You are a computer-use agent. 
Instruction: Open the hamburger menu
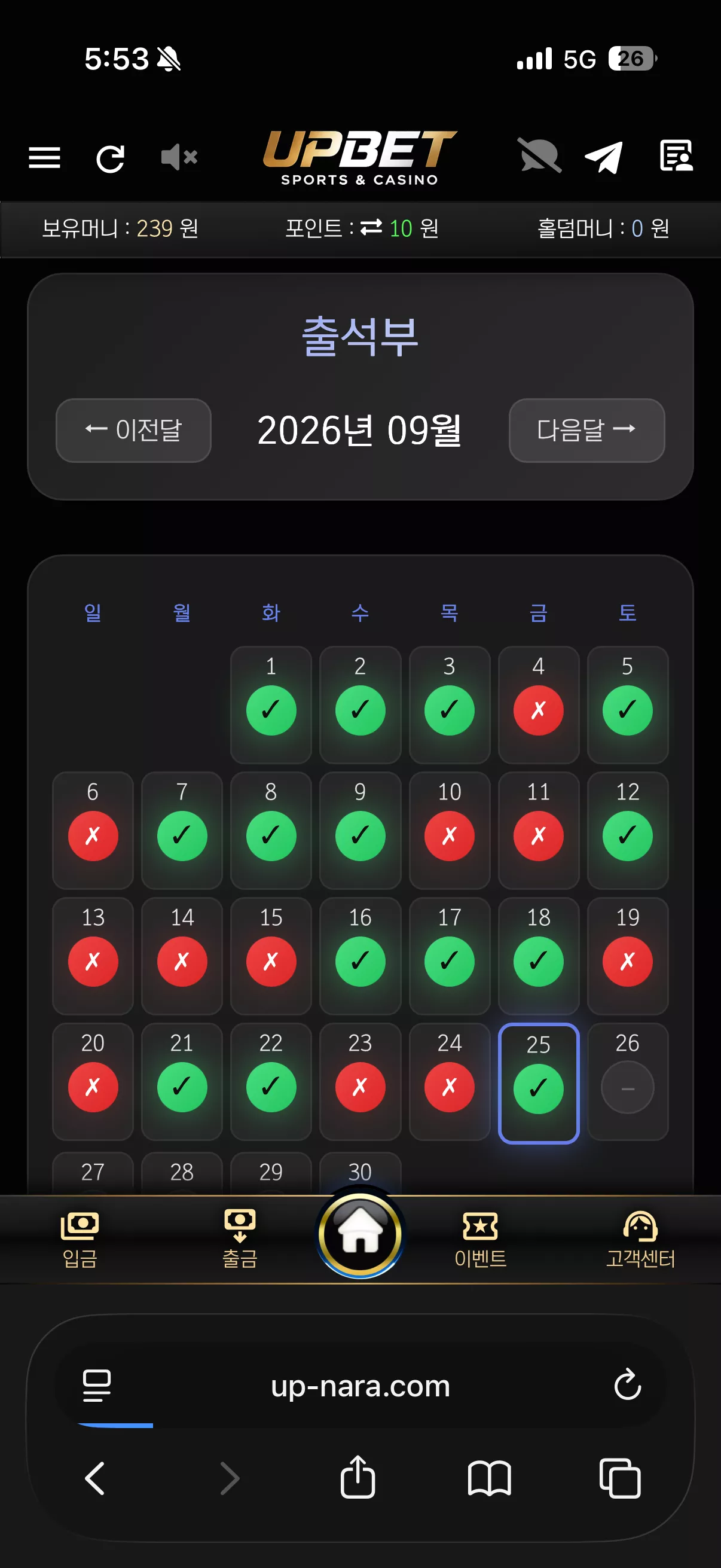[x=44, y=158]
